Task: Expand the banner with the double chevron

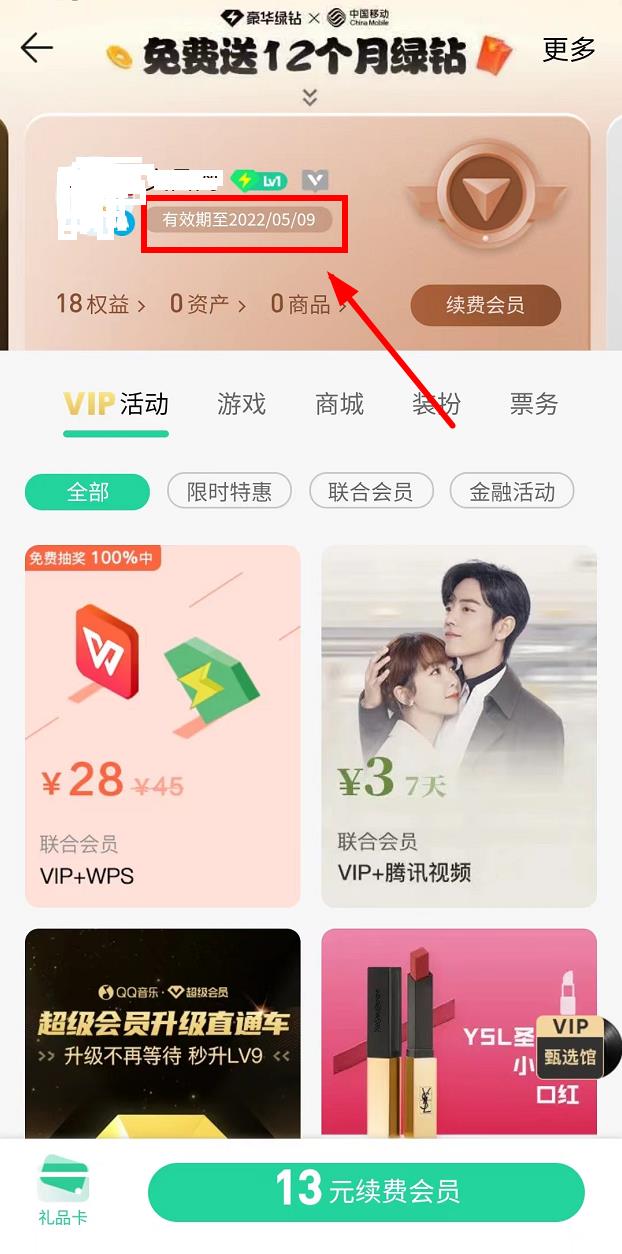Action: coord(310,97)
